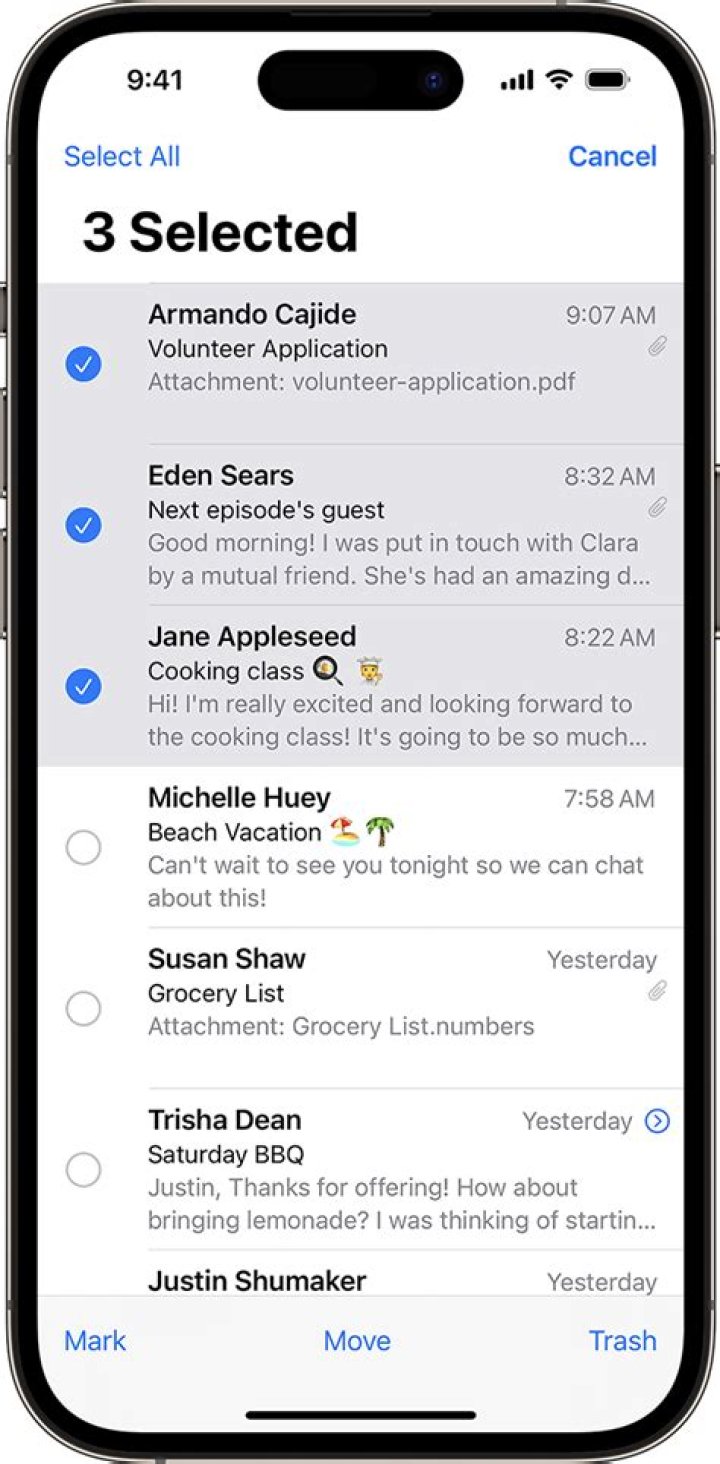720x1464 pixels.
Task: Click the attachment icon on Eden Sears' email
Action: pos(657,508)
